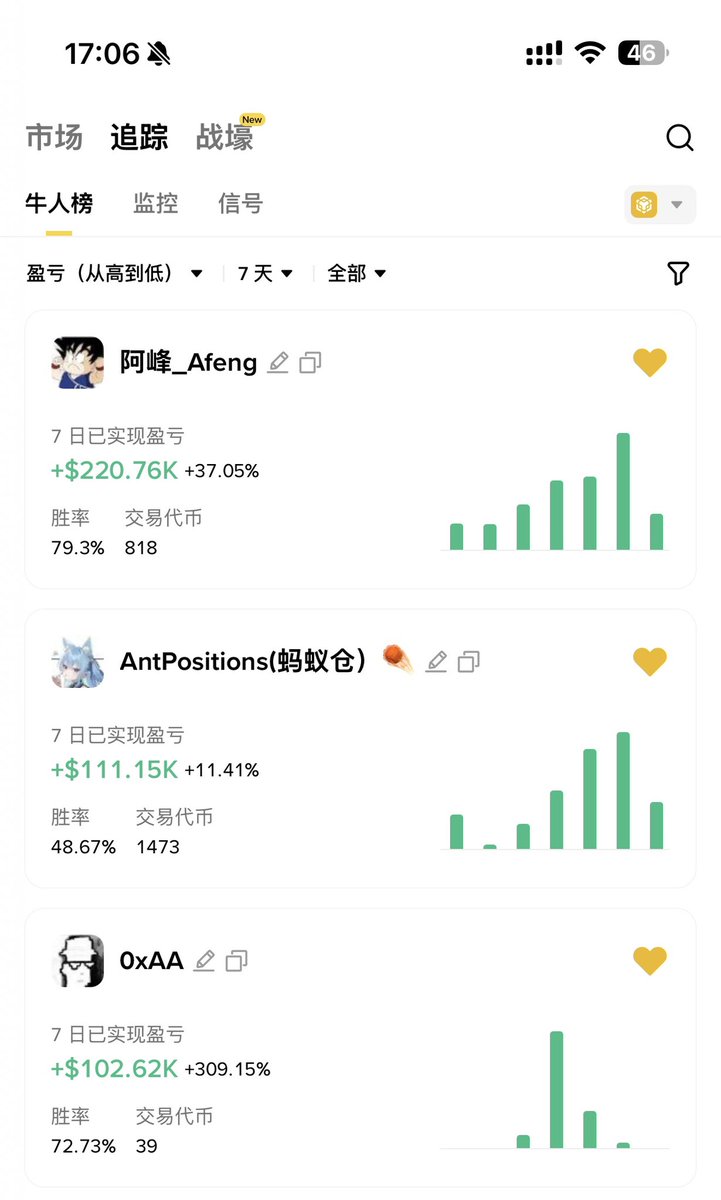This screenshot has width=721, height=1200.
Task: Open the 盈亏(从高到低) sort dropdown
Action: (x=115, y=273)
